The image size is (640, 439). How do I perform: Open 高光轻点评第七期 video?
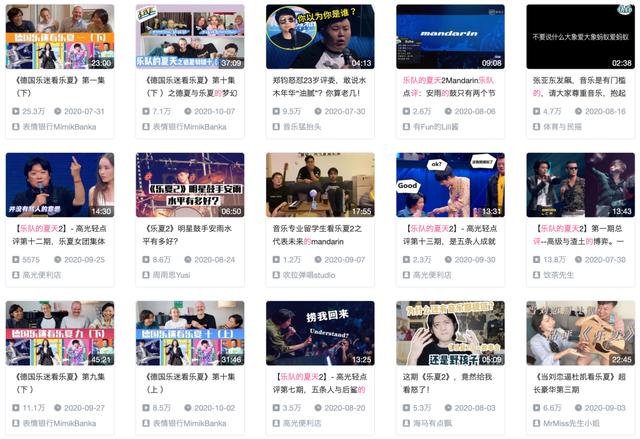320,333
